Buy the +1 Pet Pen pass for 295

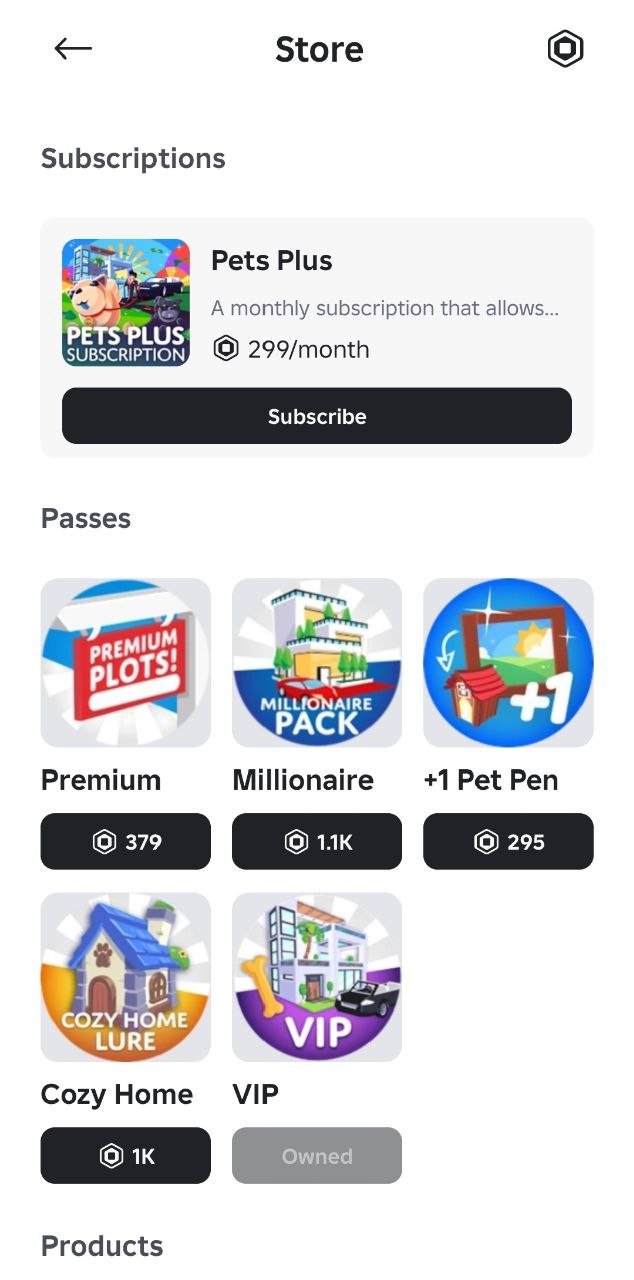pyautogui.click(x=508, y=841)
